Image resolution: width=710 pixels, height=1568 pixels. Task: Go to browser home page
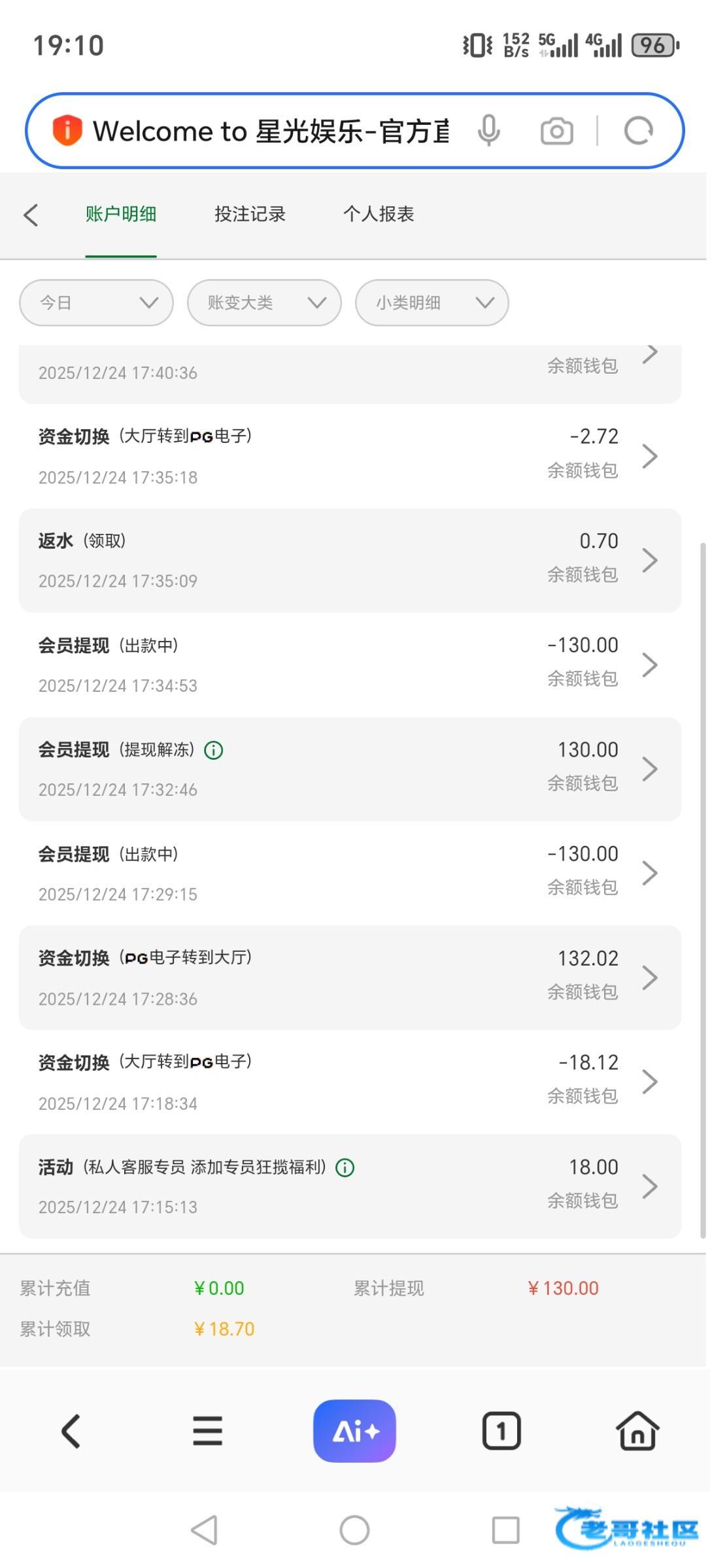pyautogui.click(x=637, y=1431)
